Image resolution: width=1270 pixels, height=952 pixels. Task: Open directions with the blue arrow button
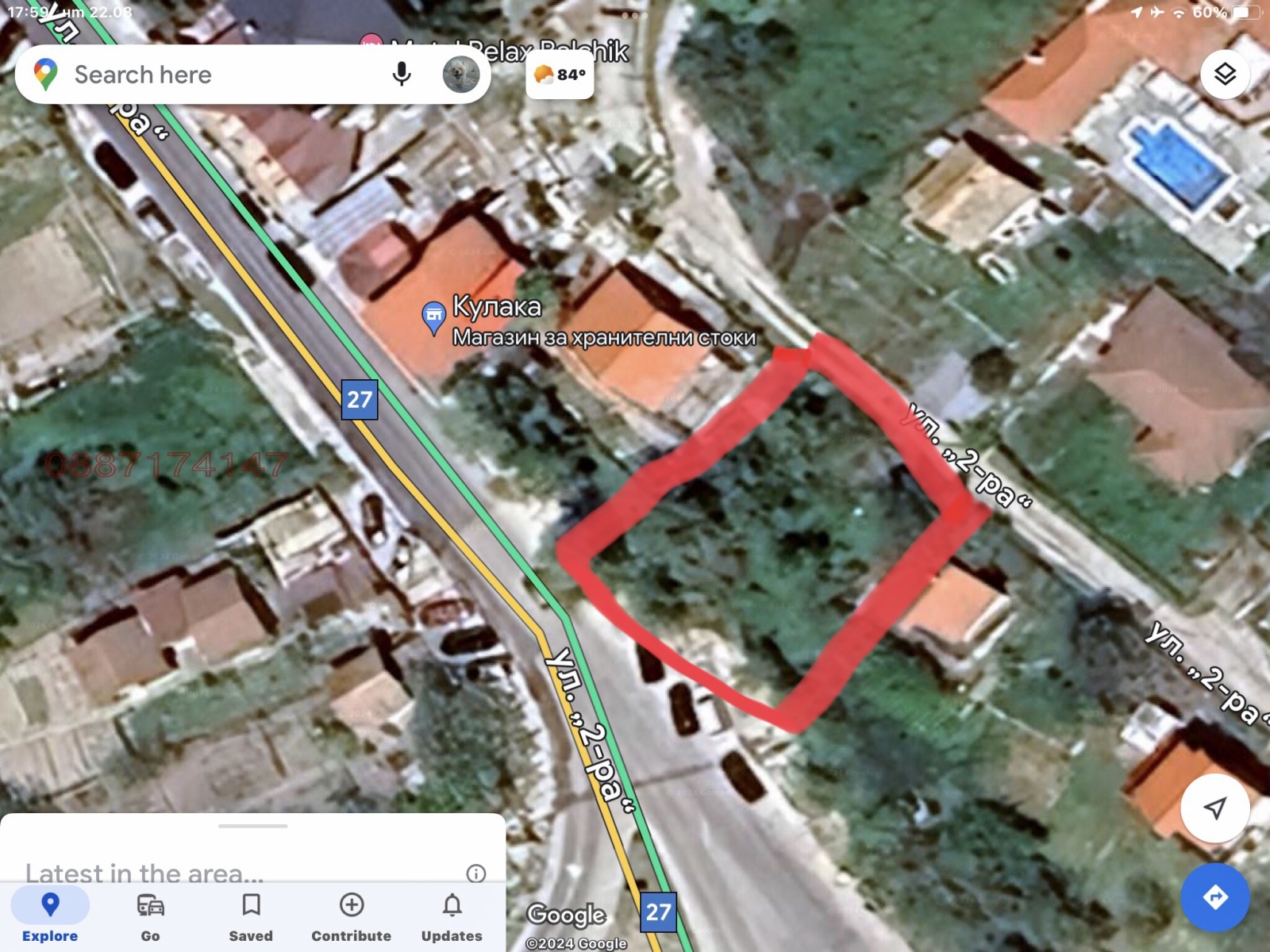coord(1214,897)
